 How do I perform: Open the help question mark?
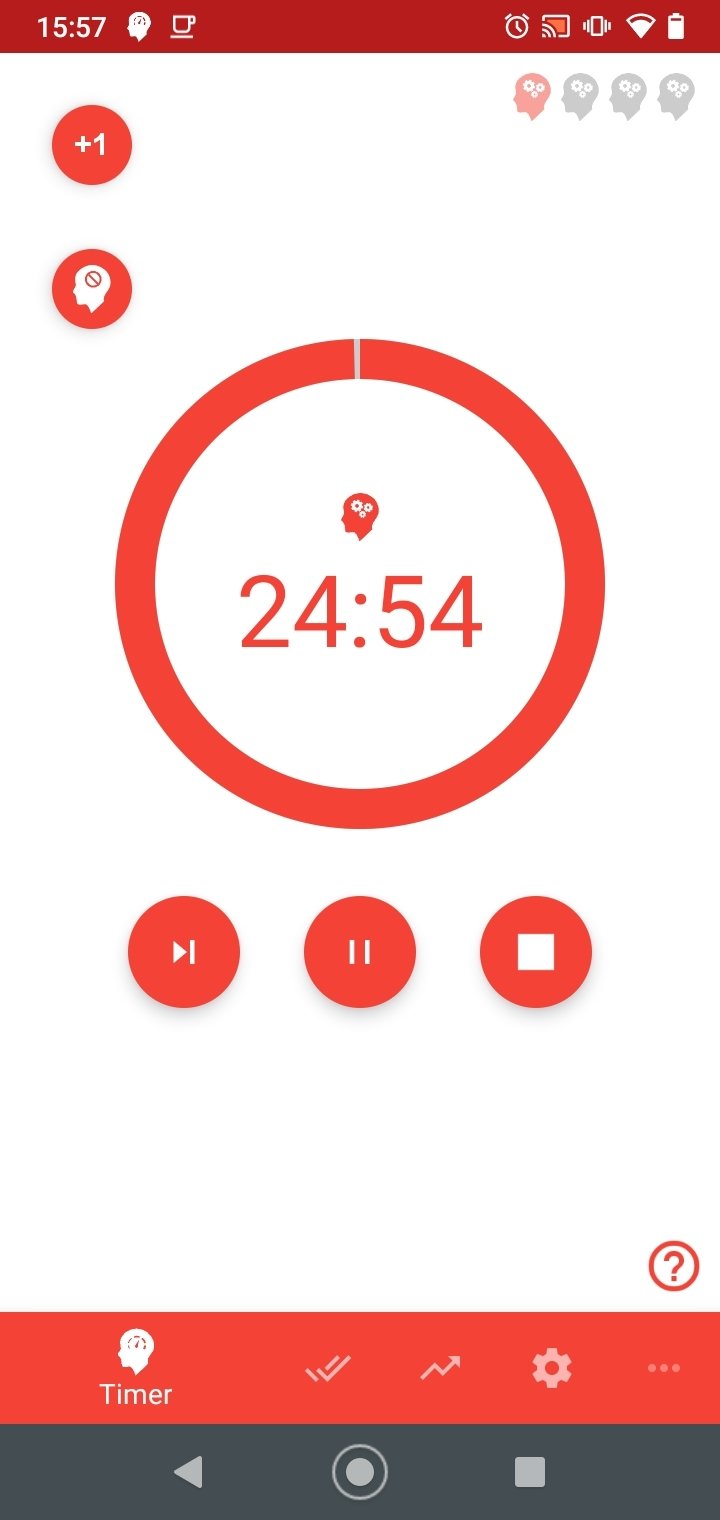click(674, 1267)
